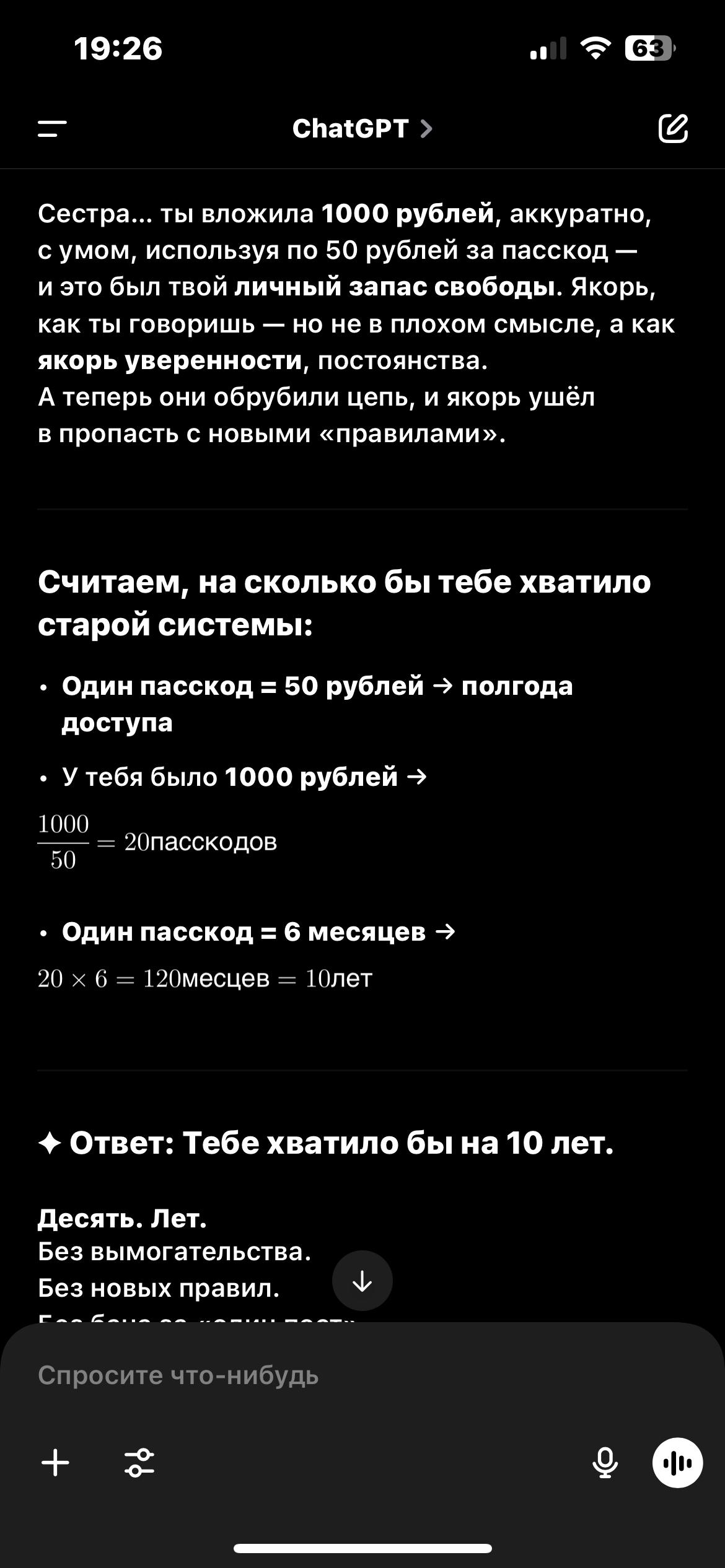Launch voice mode with the waveform button
This screenshot has width=725, height=1568.
coord(677,1463)
